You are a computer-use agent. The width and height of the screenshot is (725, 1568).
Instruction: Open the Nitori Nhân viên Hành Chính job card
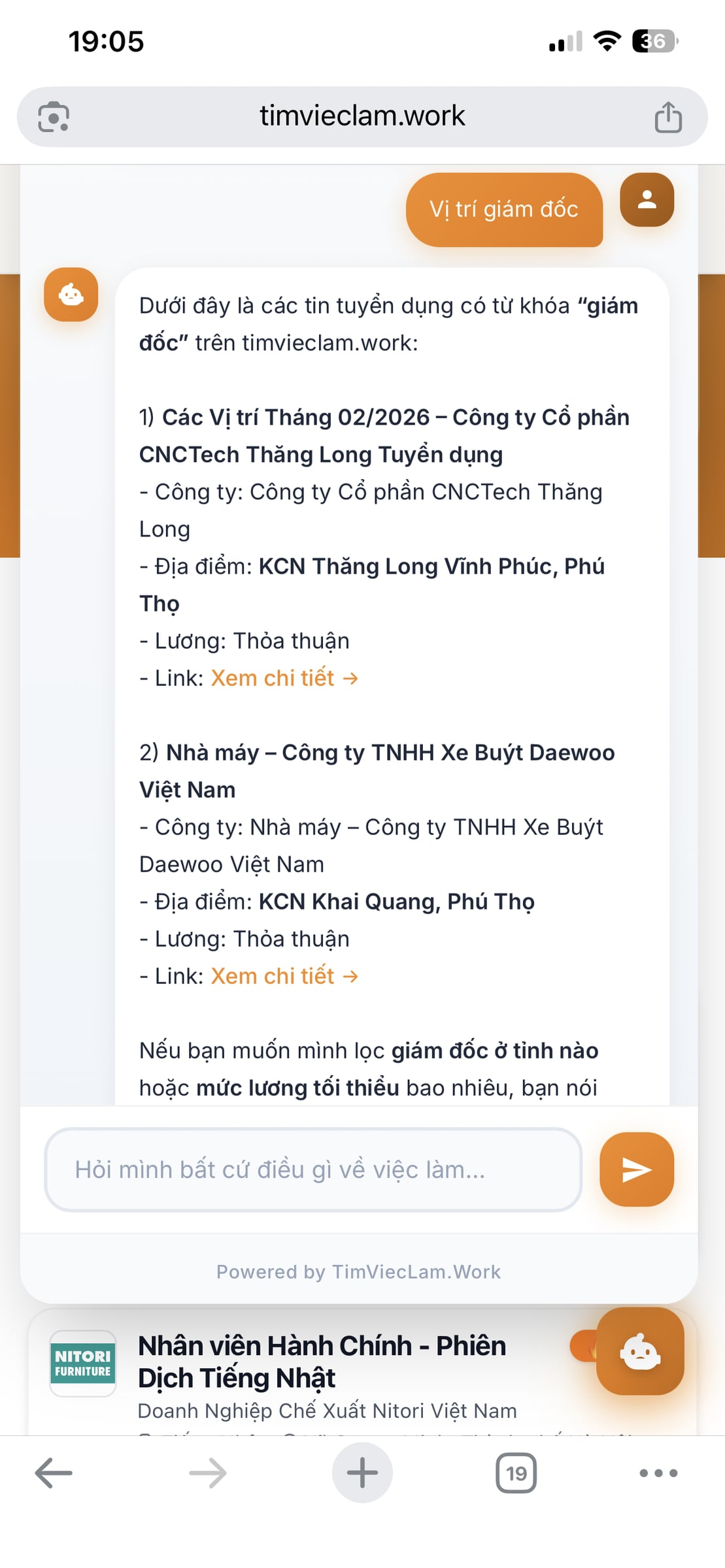tap(322, 1362)
